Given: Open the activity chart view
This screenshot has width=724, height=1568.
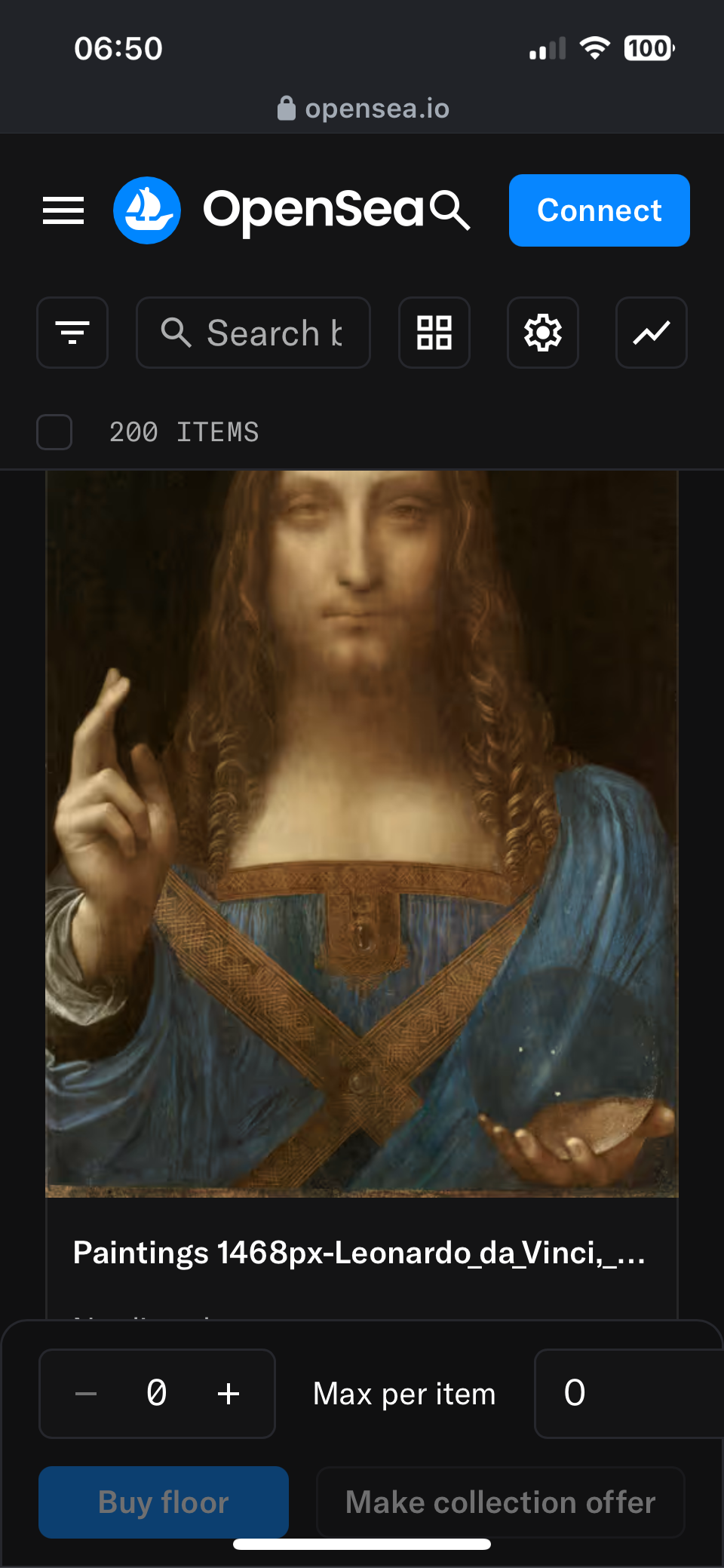Looking at the screenshot, I should pos(652,333).
